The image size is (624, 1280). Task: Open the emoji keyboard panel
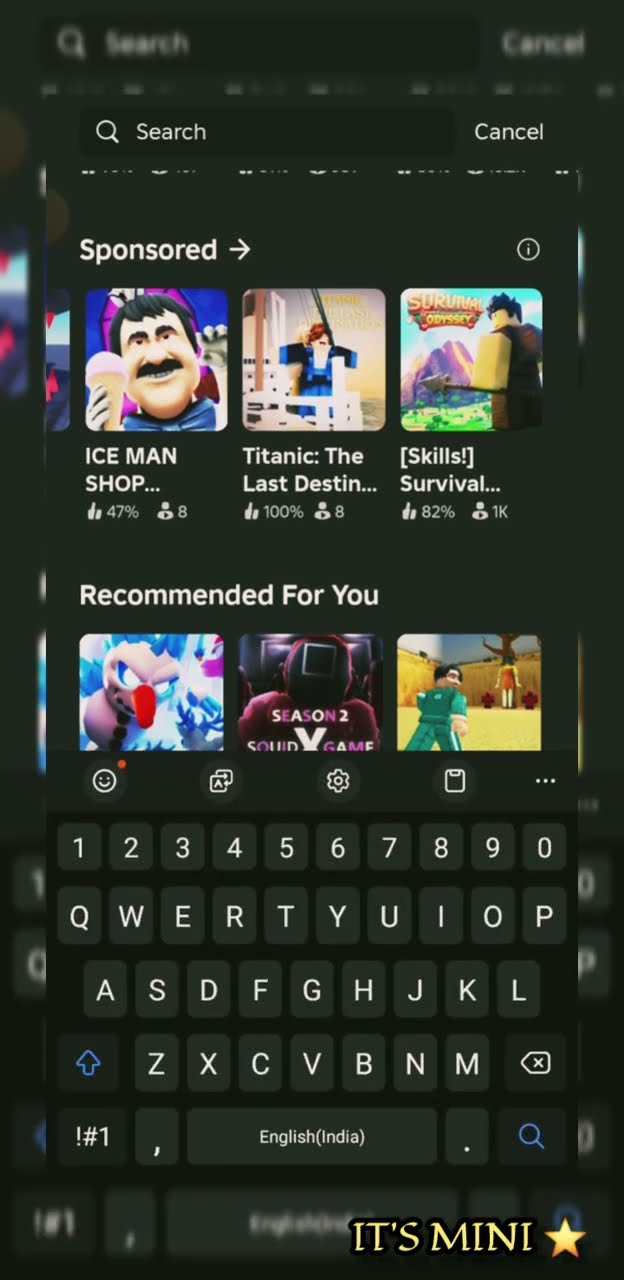tap(104, 781)
